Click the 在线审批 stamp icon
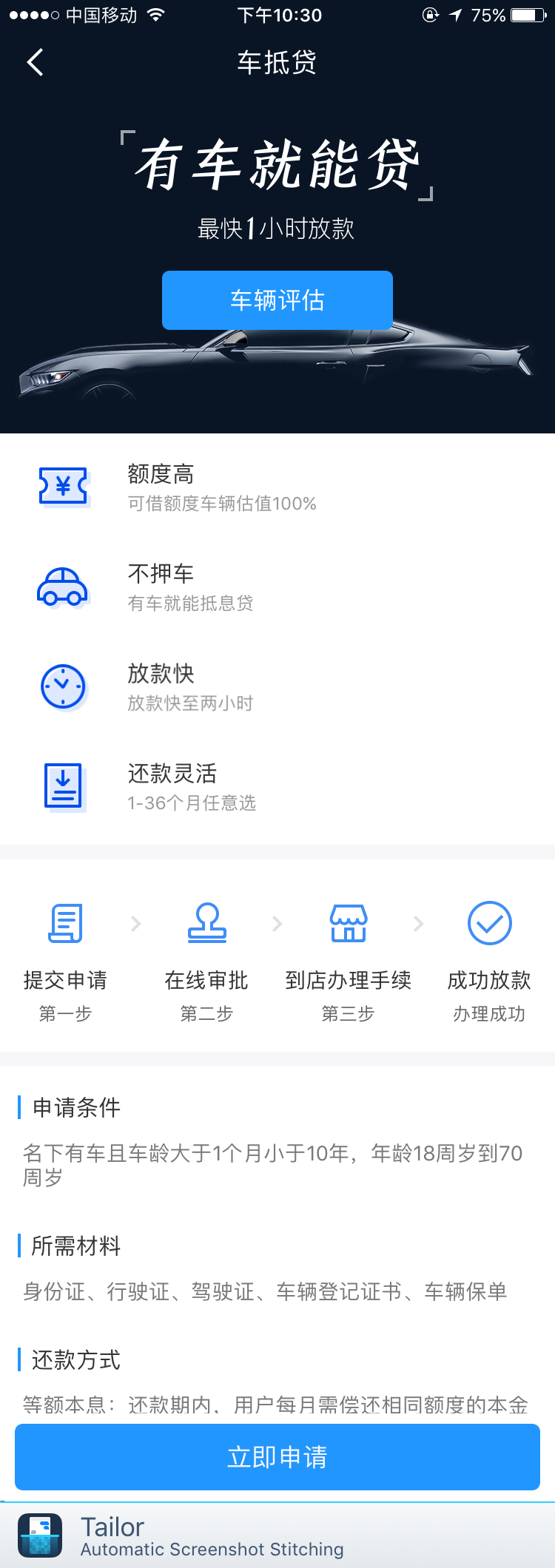The width and height of the screenshot is (555, 1568). [207, 922]
